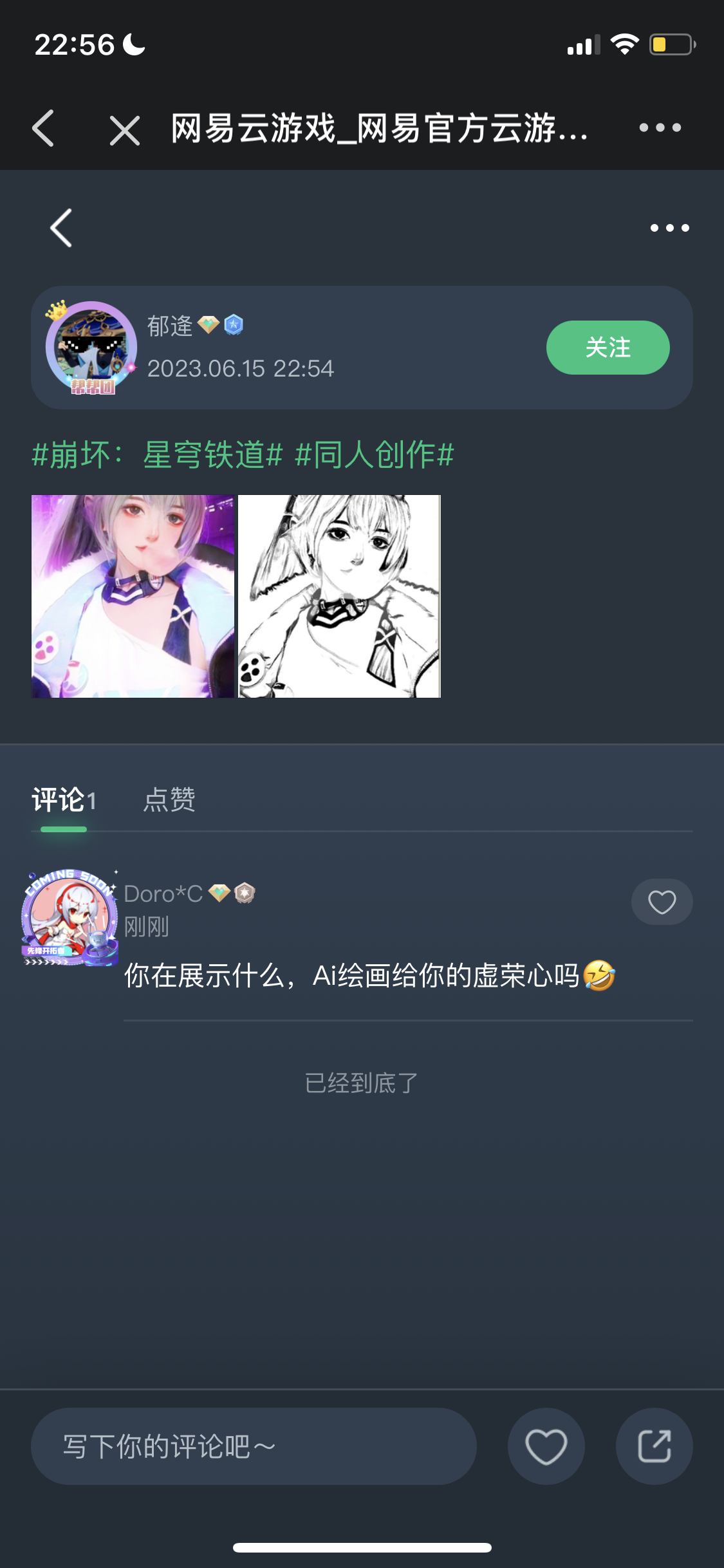Tap the 写下你的评论吧 comment field

pos(254,1446)
